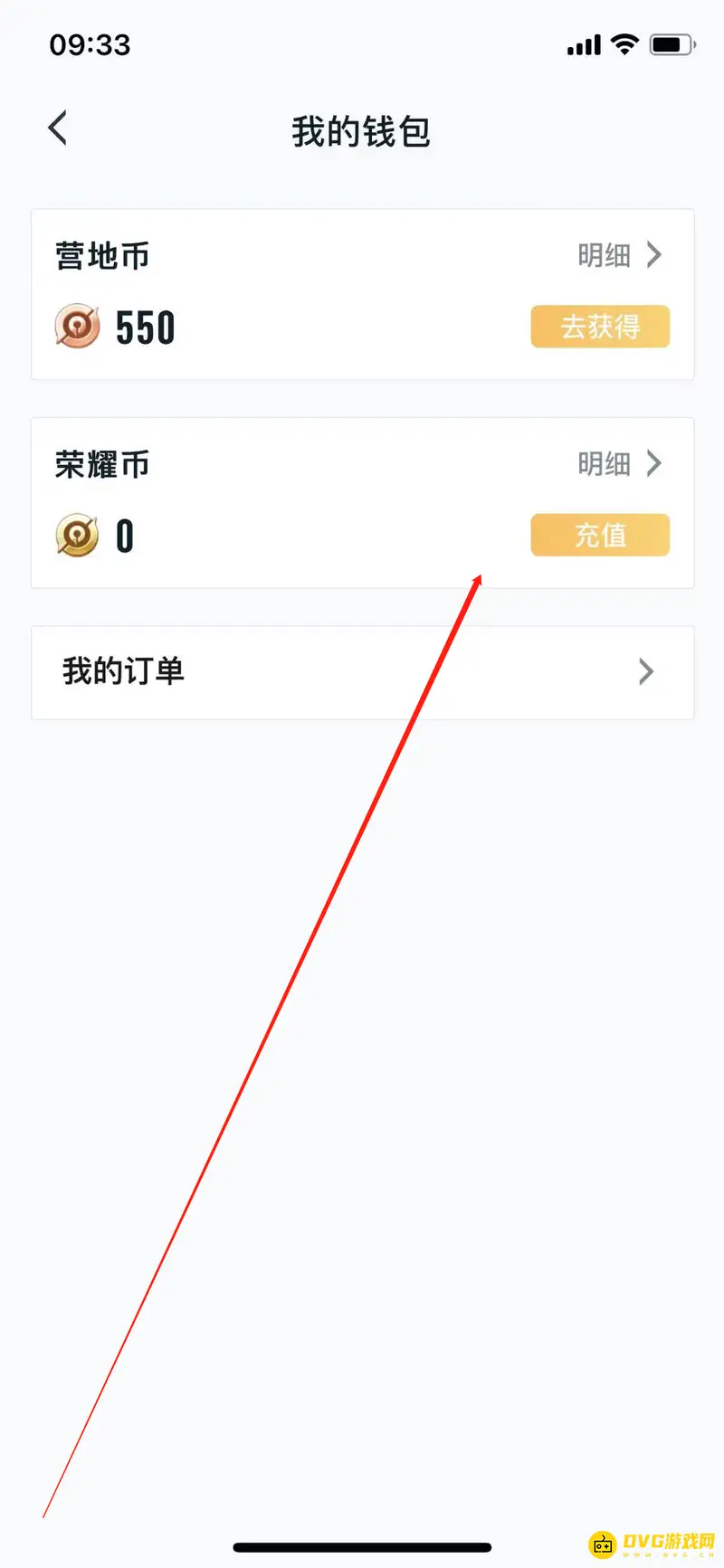Tap the Wi-Fi icon in status bar
This screenshot has height=1568, width=724.
click(624, 43)
